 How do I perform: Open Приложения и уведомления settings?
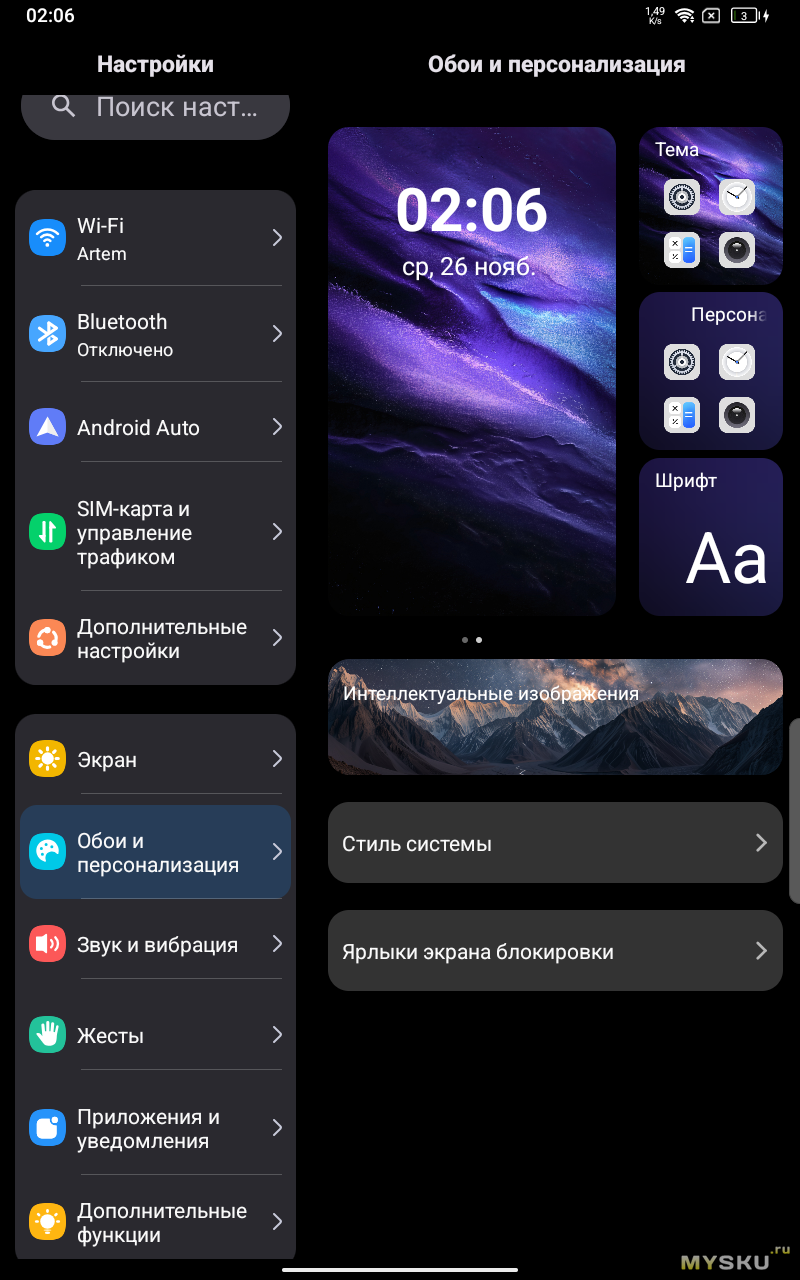pyautogui.click(x=155, y=1128)
